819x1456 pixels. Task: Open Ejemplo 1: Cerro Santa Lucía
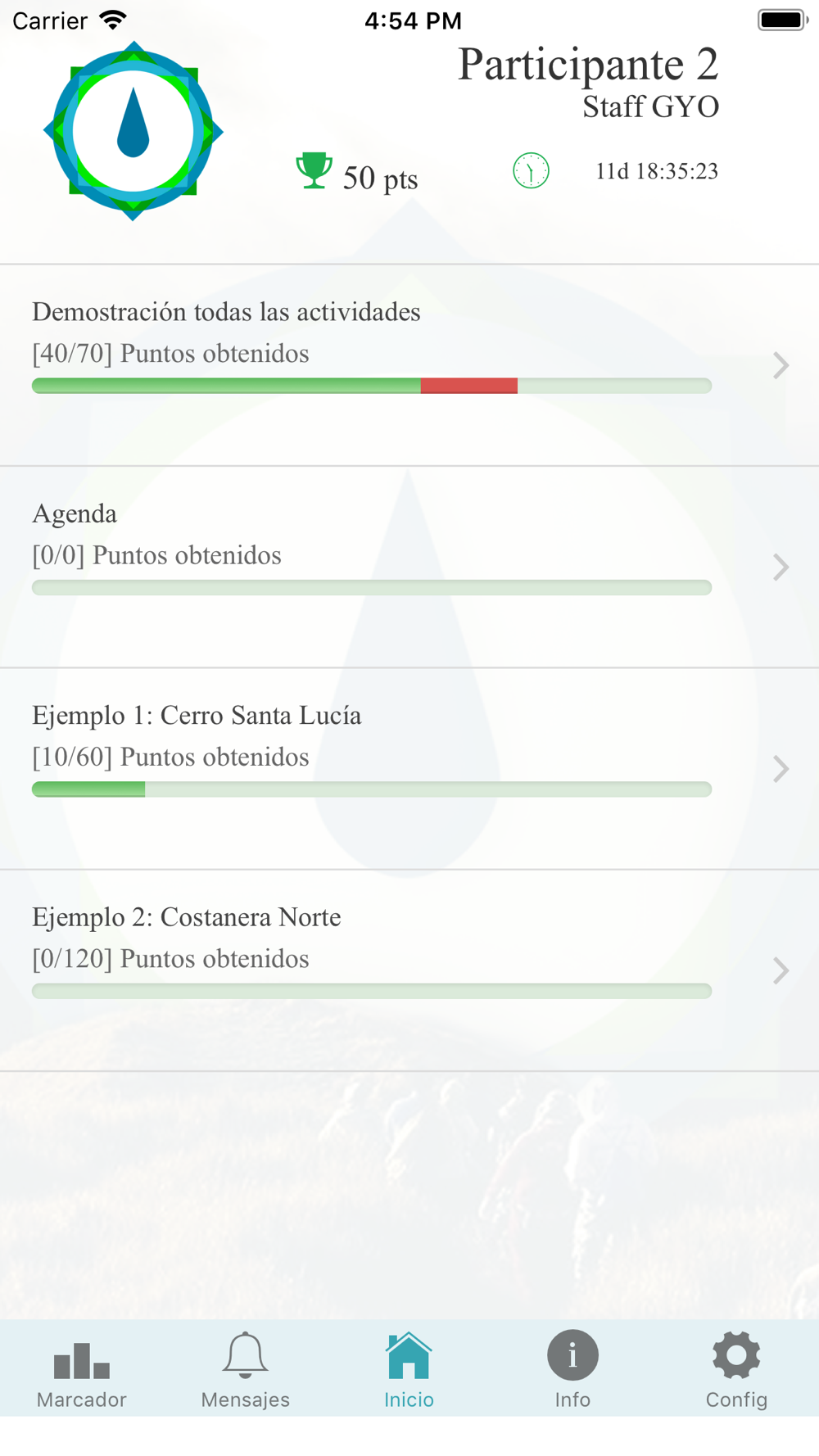(x=409, y=769)
